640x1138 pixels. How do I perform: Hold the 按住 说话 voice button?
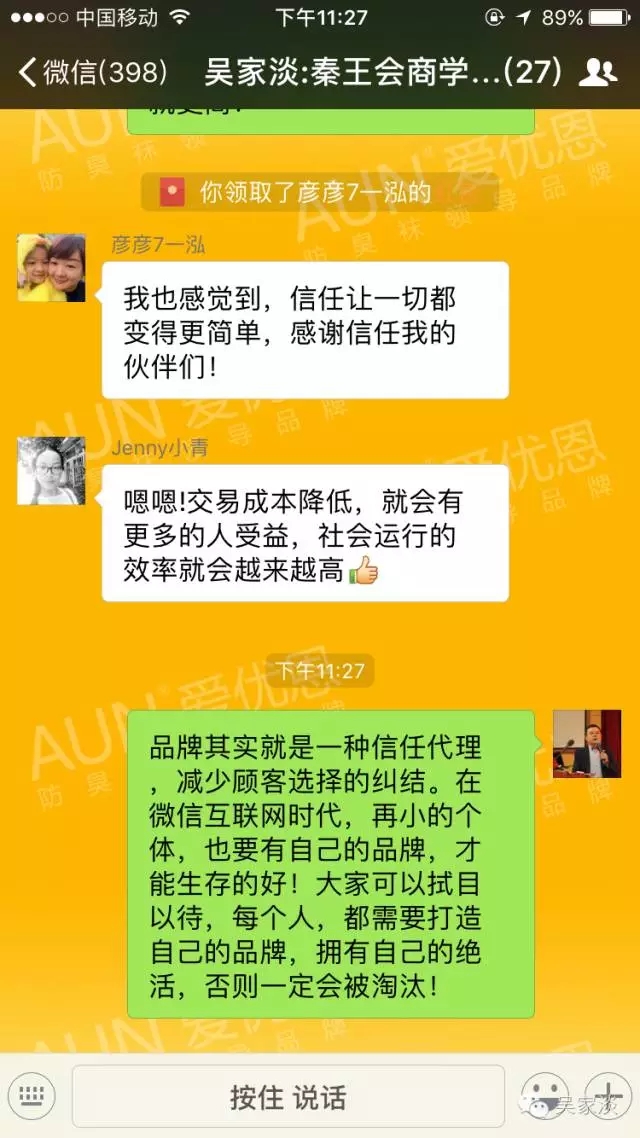(x=289, y=1096)
